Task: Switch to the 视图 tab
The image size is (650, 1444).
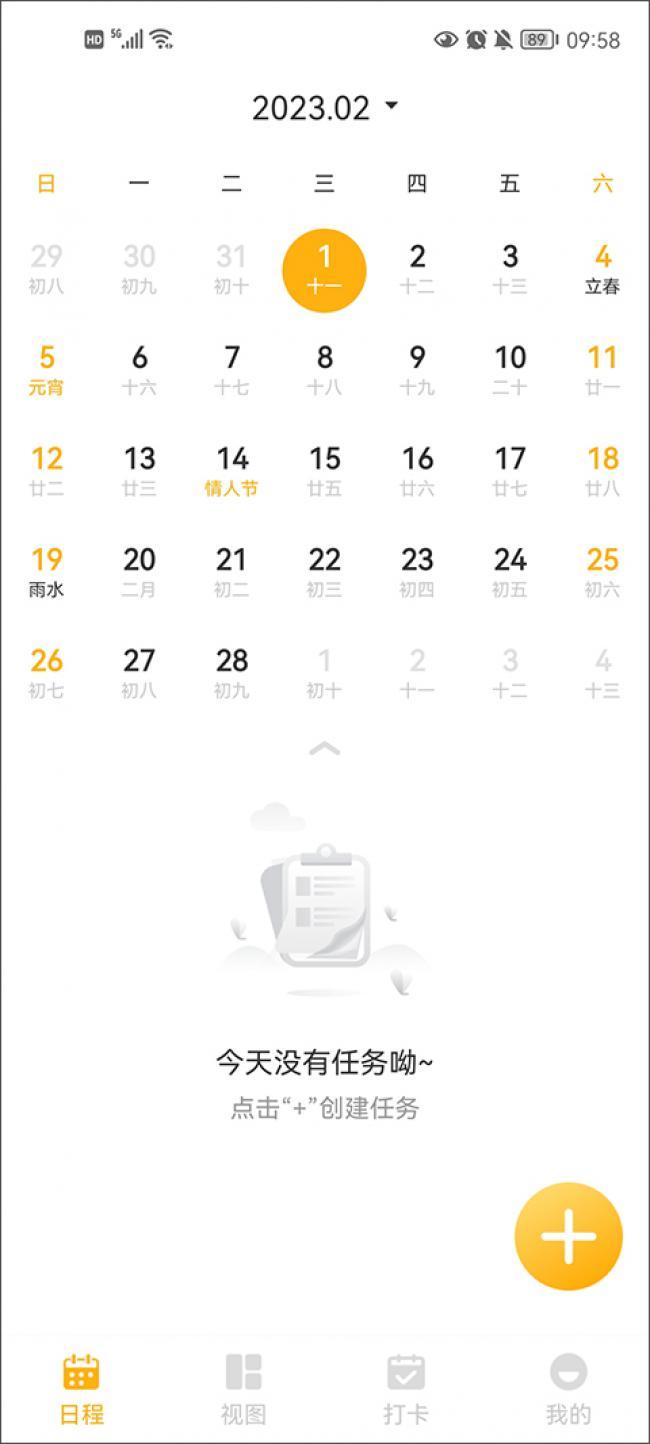Action: pyautogui.click(x=243, y=1389)
